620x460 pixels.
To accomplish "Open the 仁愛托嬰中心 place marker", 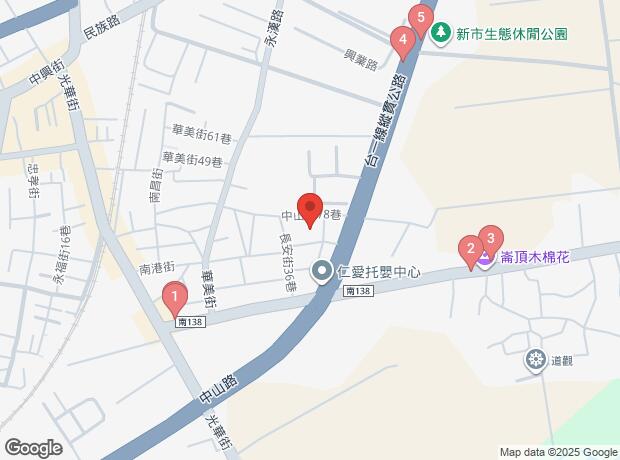I will (x=321, y=271).
